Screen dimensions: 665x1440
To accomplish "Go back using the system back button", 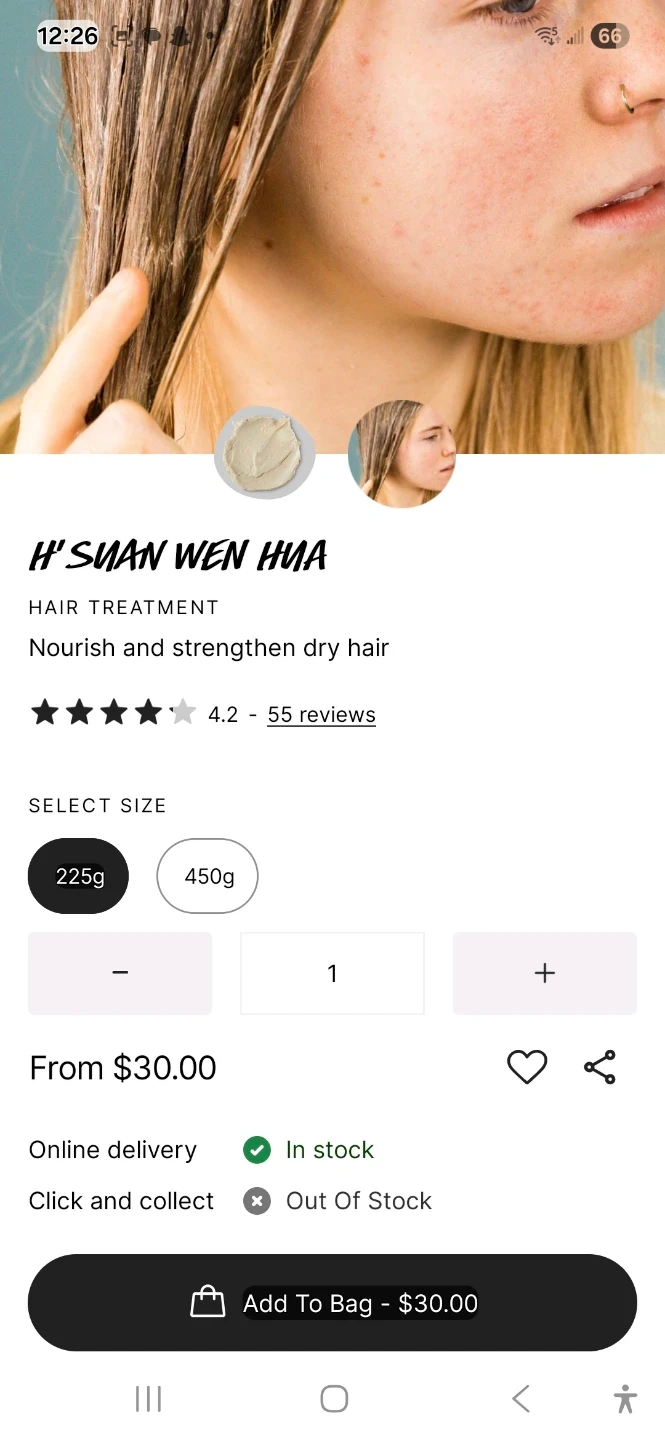I will tap(520, 1398).
